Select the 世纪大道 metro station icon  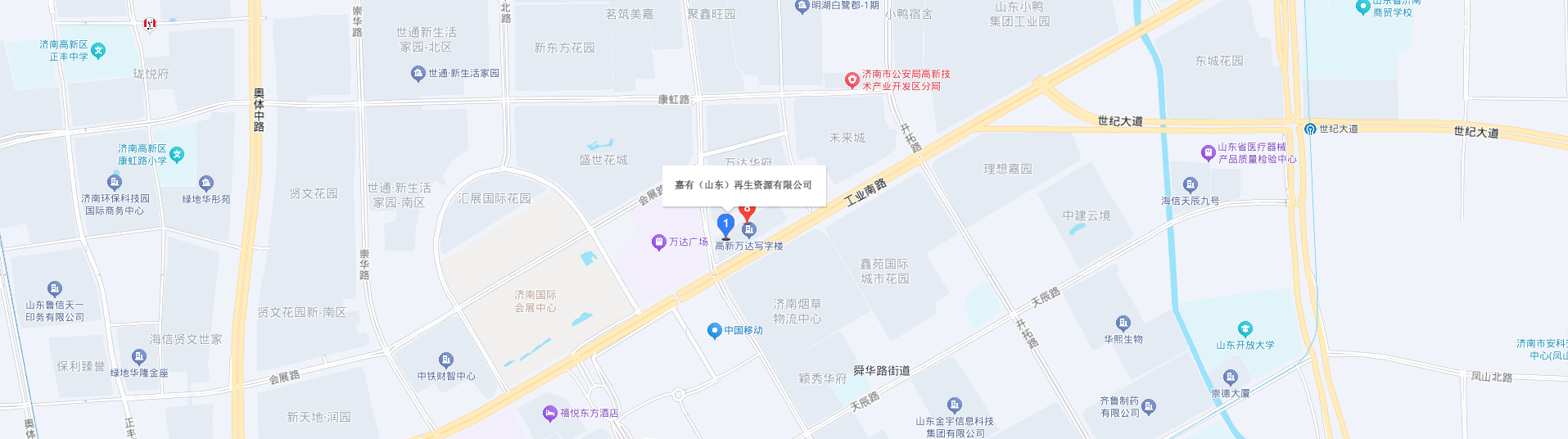click(x=1310, y=129)
